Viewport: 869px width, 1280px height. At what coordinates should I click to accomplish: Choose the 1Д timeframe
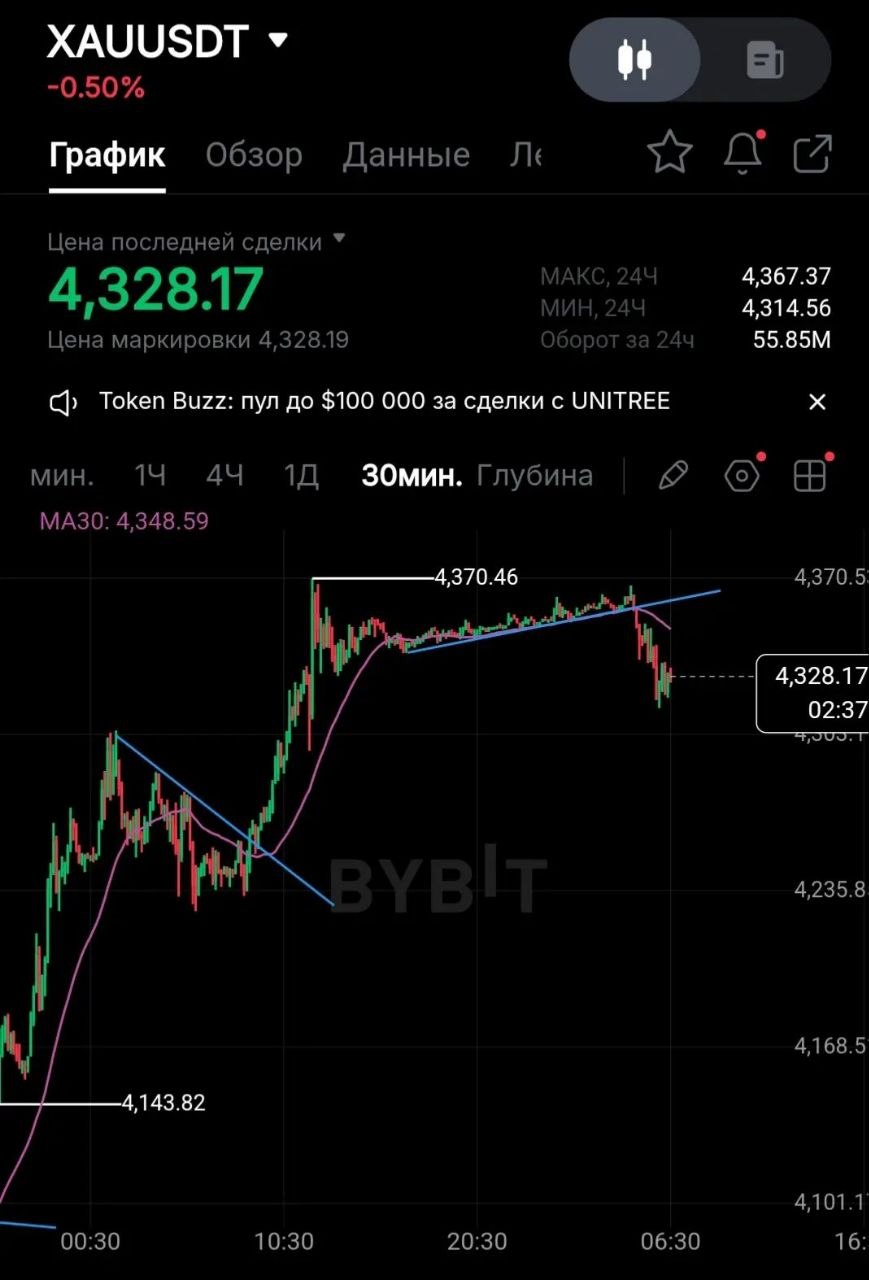[301, 476]
